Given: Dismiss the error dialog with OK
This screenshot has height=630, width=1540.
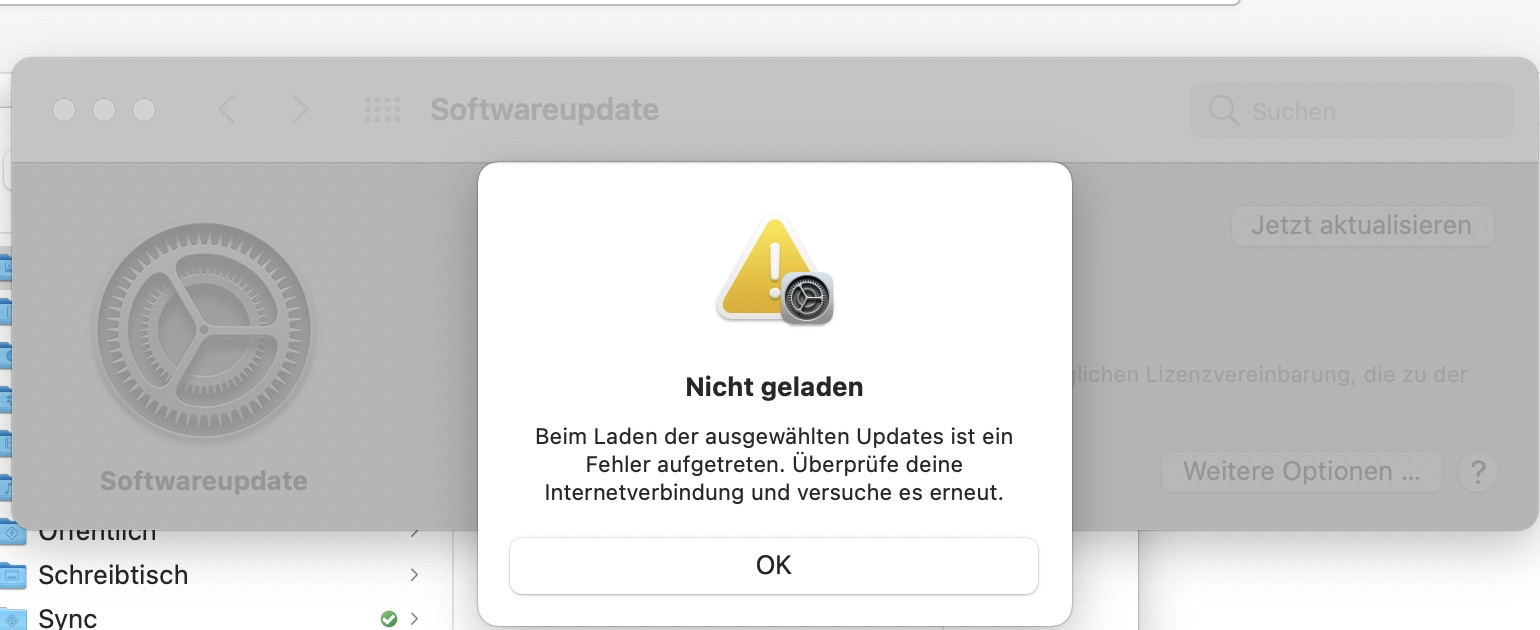Looking at the screenshot, I should click(774, 566).
